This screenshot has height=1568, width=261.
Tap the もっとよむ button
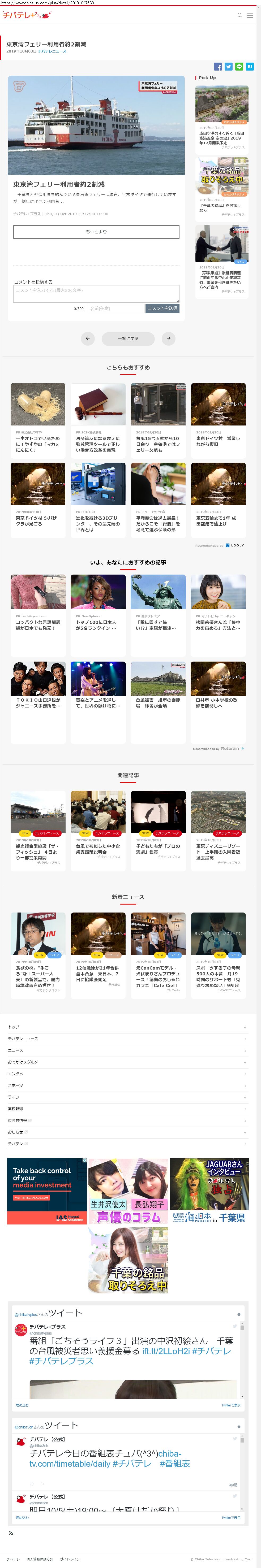(x=96, y=231)
